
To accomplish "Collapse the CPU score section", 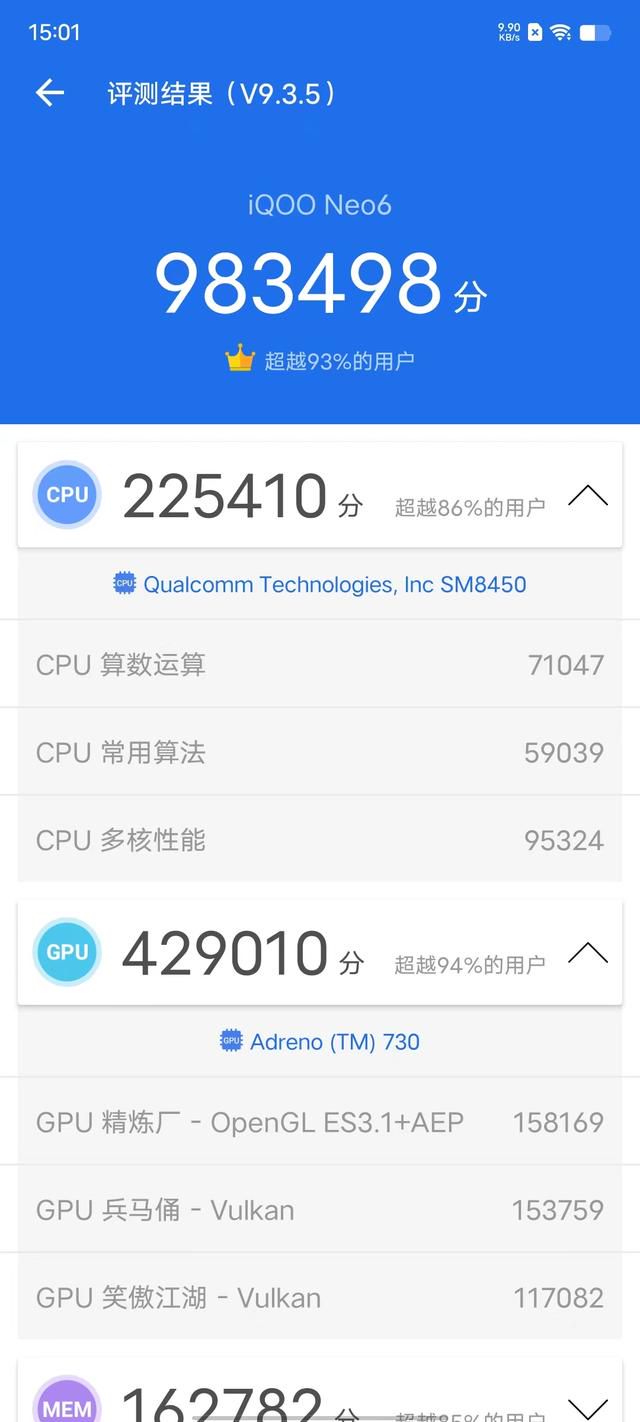I will point(587,495).
